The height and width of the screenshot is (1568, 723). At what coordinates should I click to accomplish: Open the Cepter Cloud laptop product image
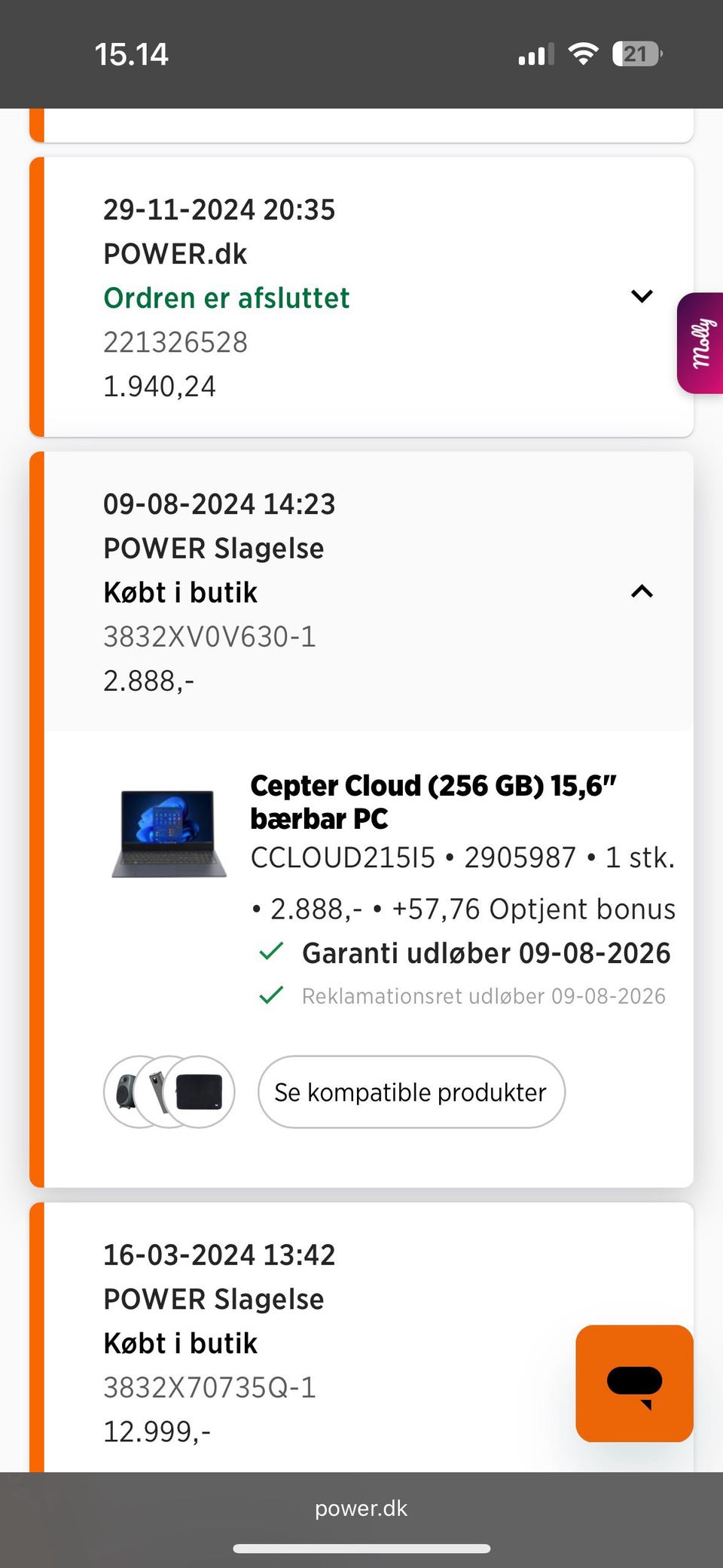coord(169,834)
